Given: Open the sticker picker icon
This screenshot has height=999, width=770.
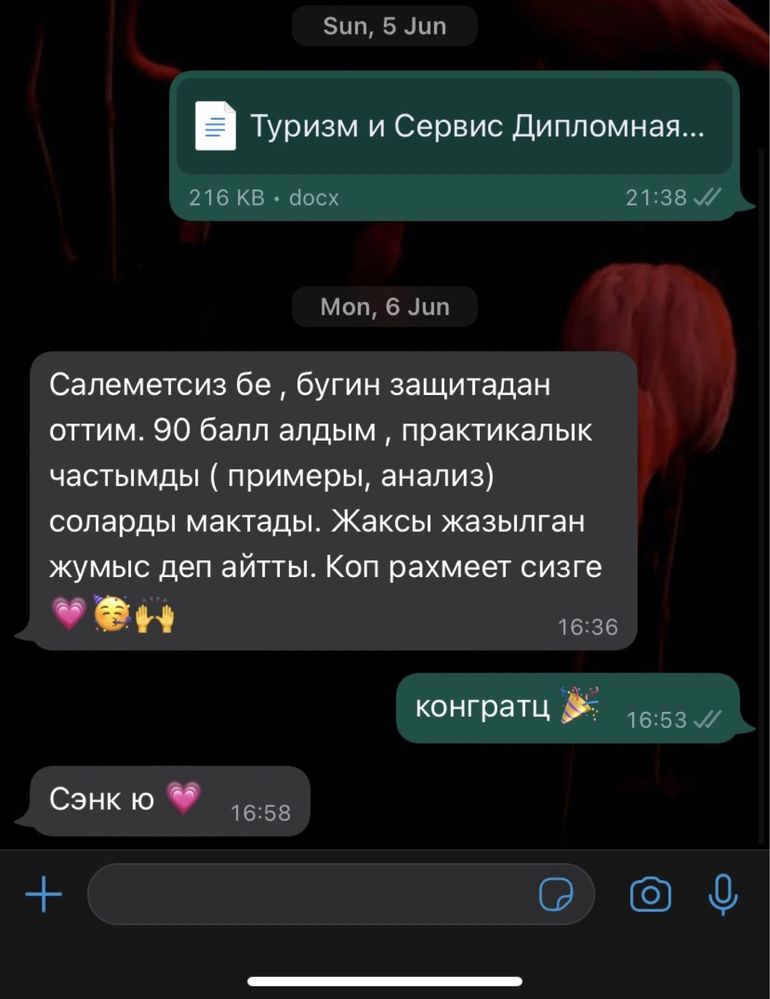Looking at the screenshot, I should click(x=556, y=894).
